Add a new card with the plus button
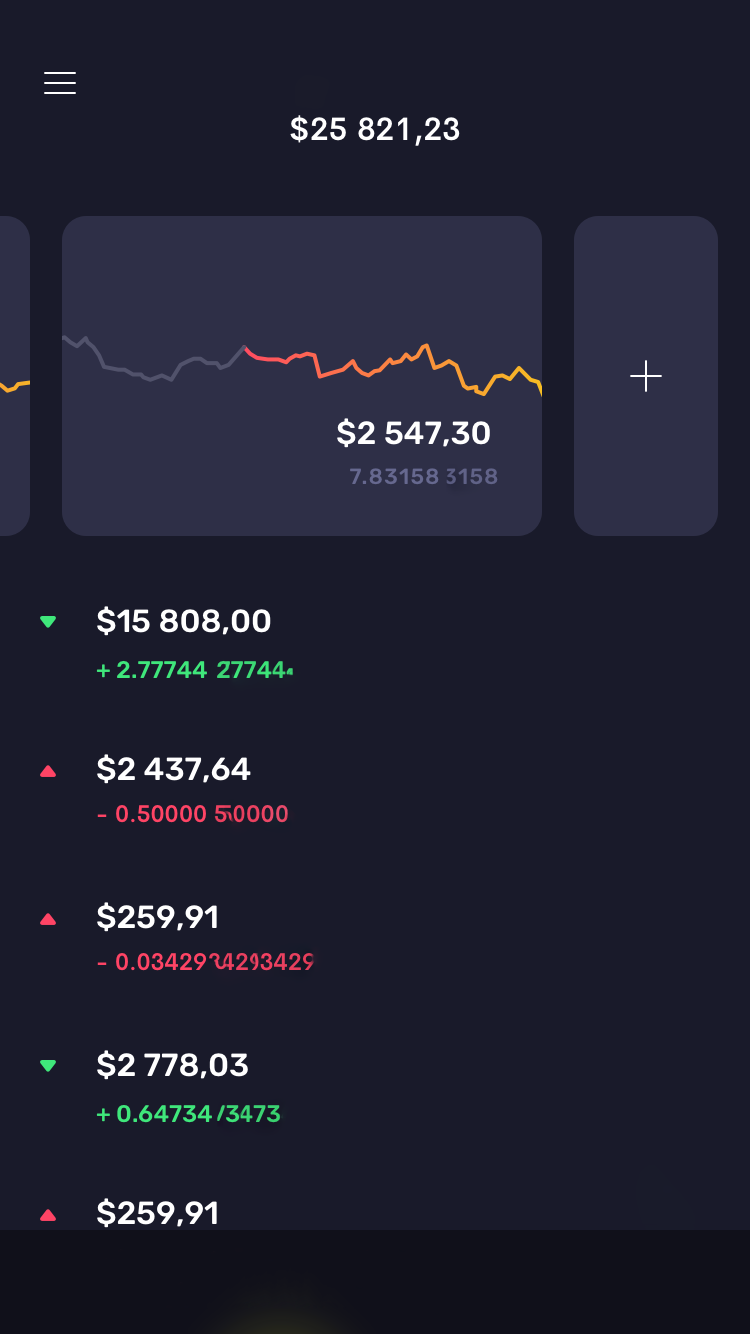Viewport: 750px width, 1334px height. (646, 376)
